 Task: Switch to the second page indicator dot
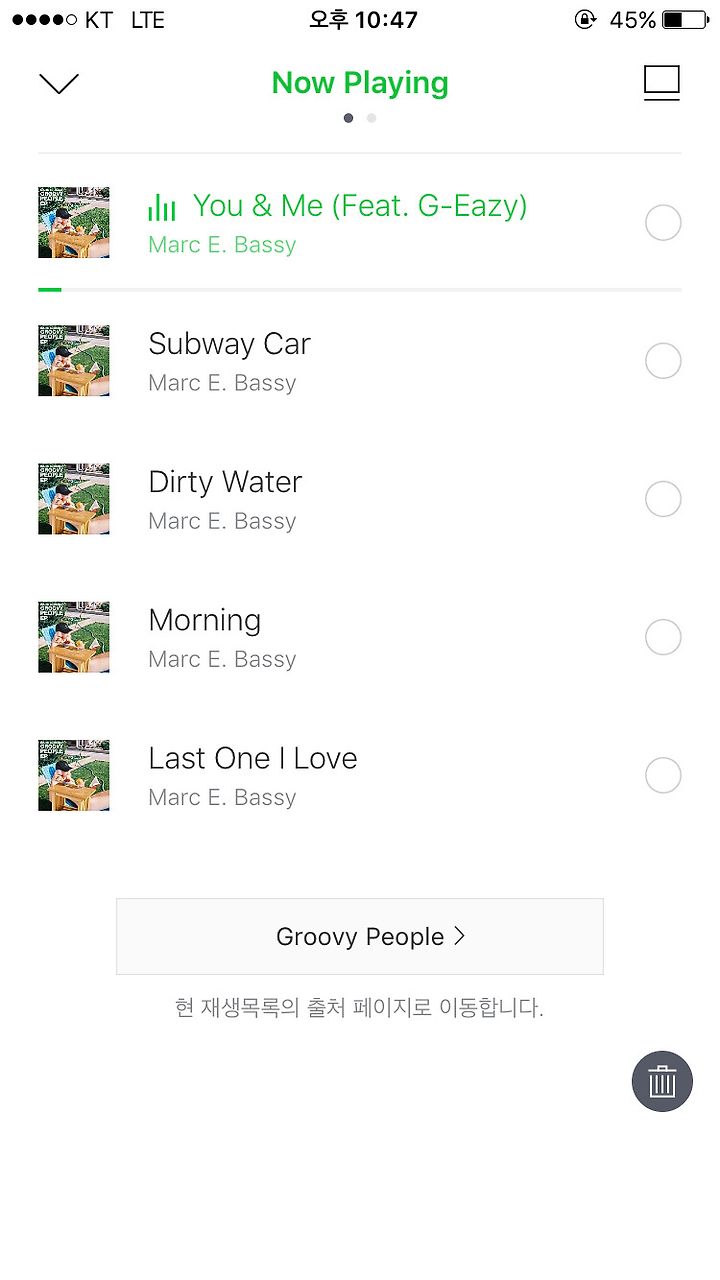[371, 118]
